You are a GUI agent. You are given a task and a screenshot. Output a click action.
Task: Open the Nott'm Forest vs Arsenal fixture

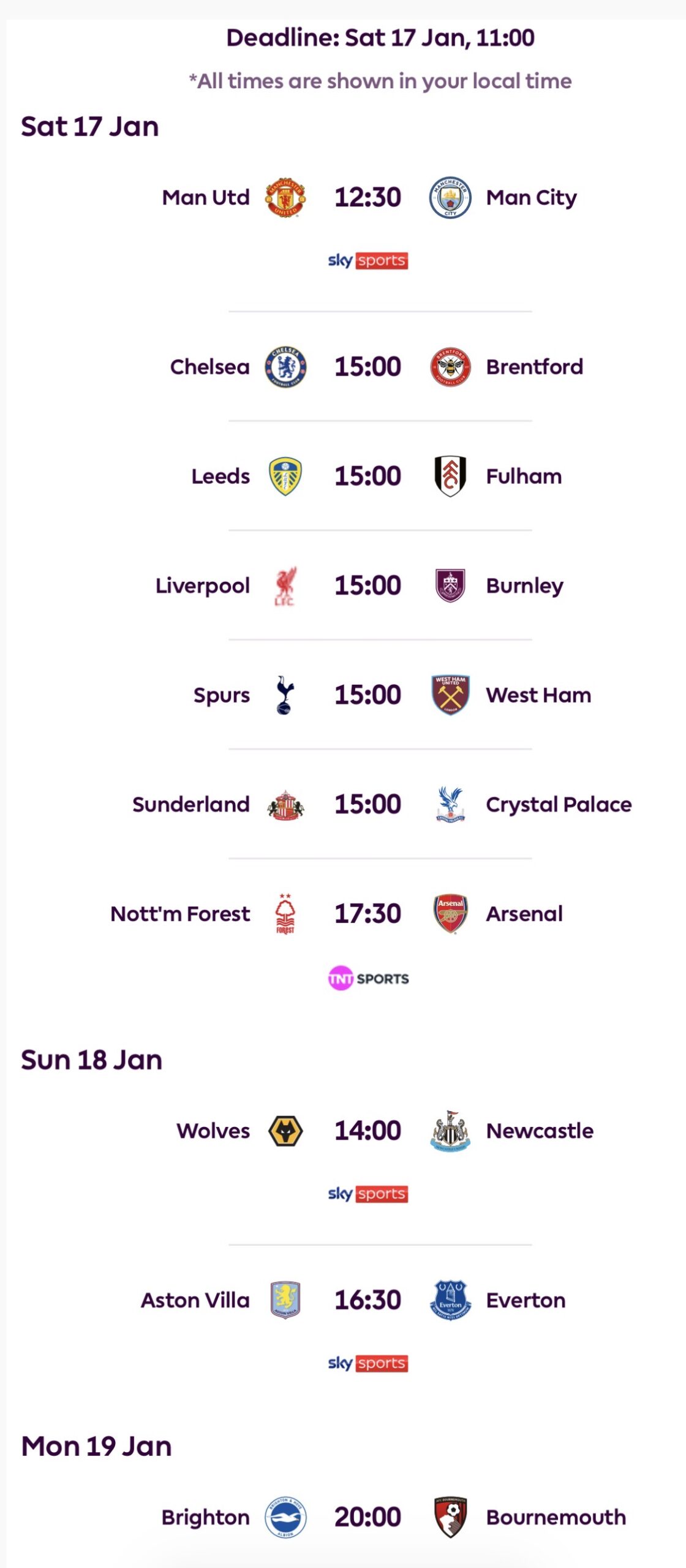click(x=367, y=913)
